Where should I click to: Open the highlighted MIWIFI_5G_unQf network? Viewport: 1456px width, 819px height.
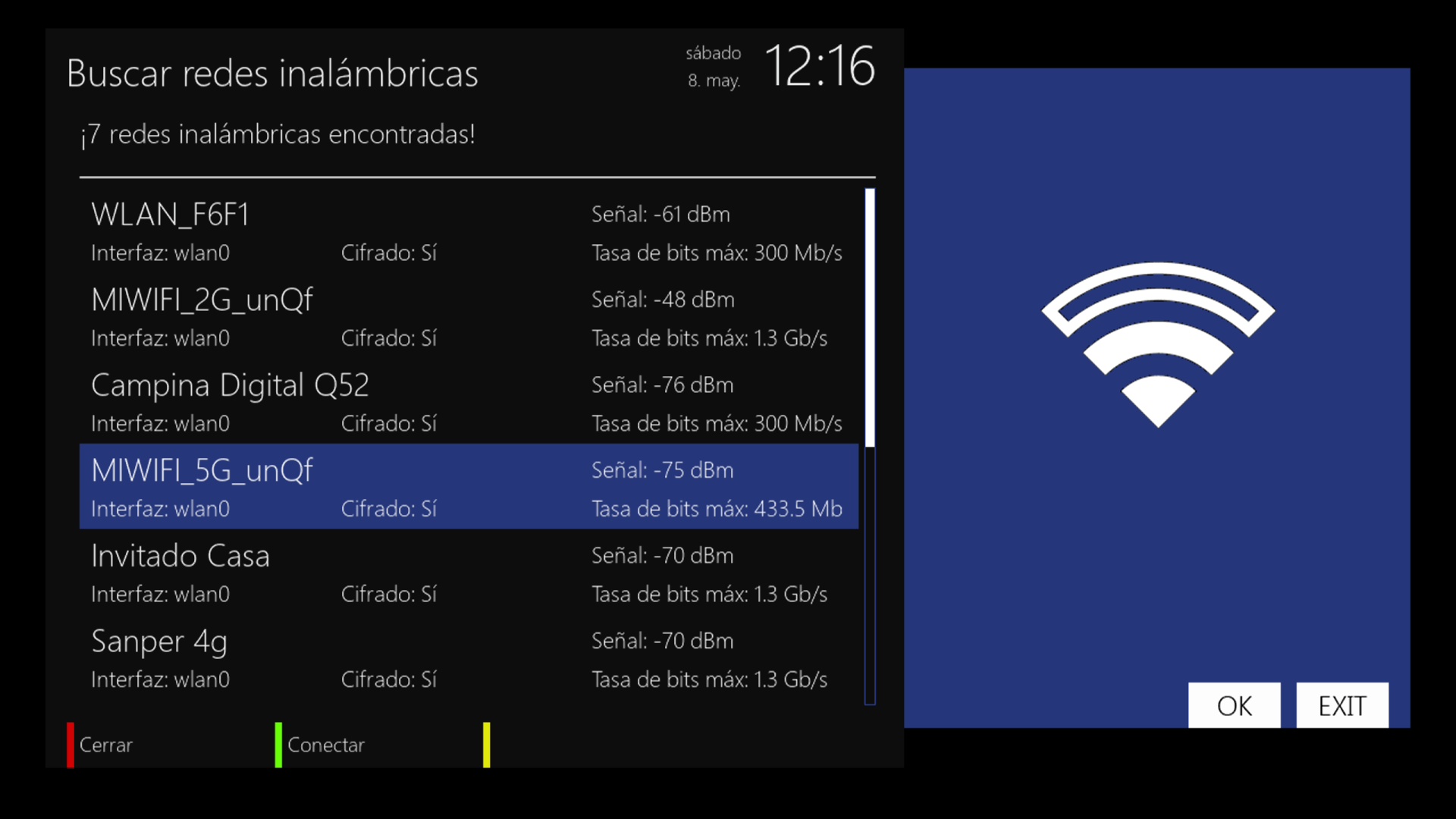tap(469, 488)
